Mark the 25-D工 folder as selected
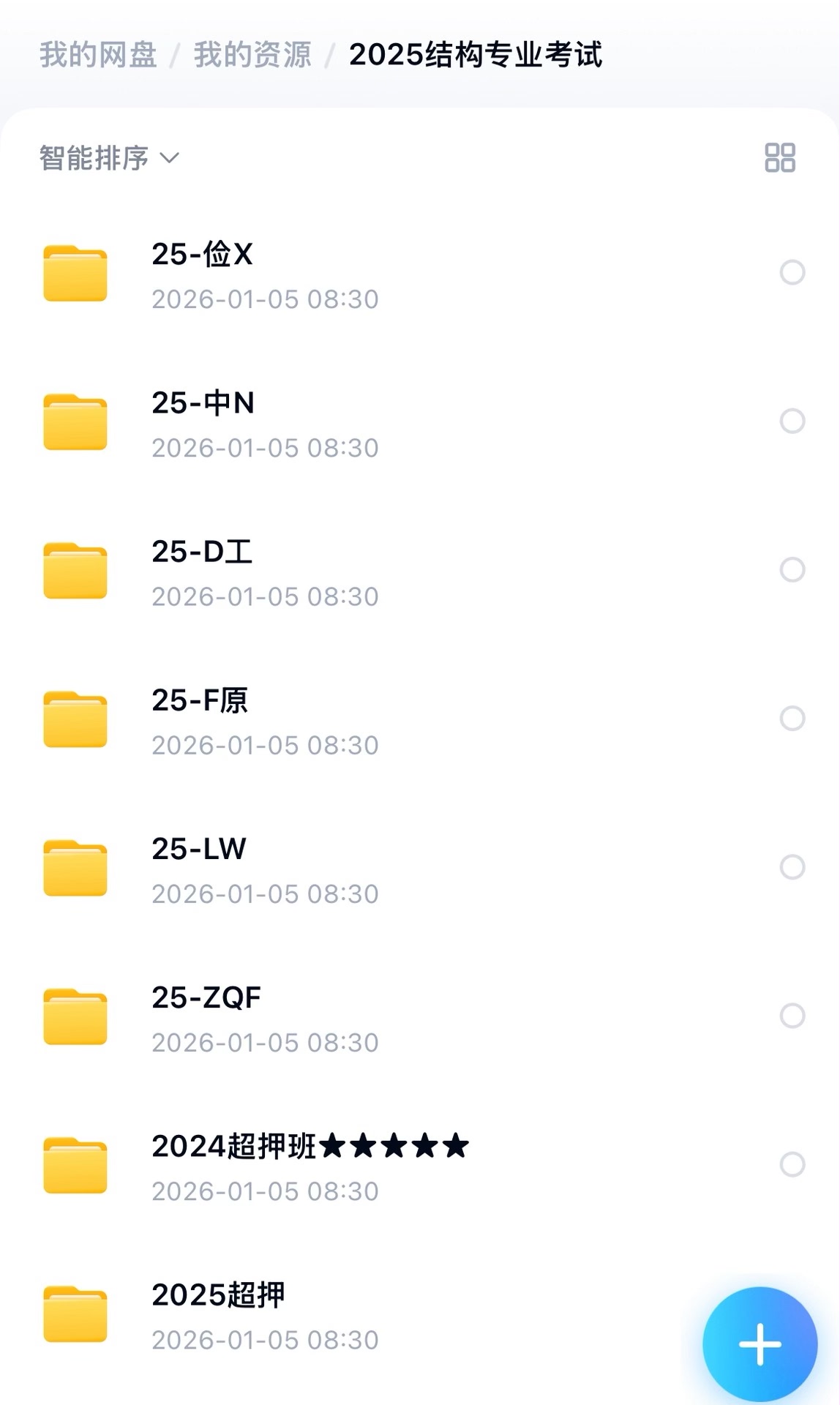The image size is (840, 1405). click(792, 569)
